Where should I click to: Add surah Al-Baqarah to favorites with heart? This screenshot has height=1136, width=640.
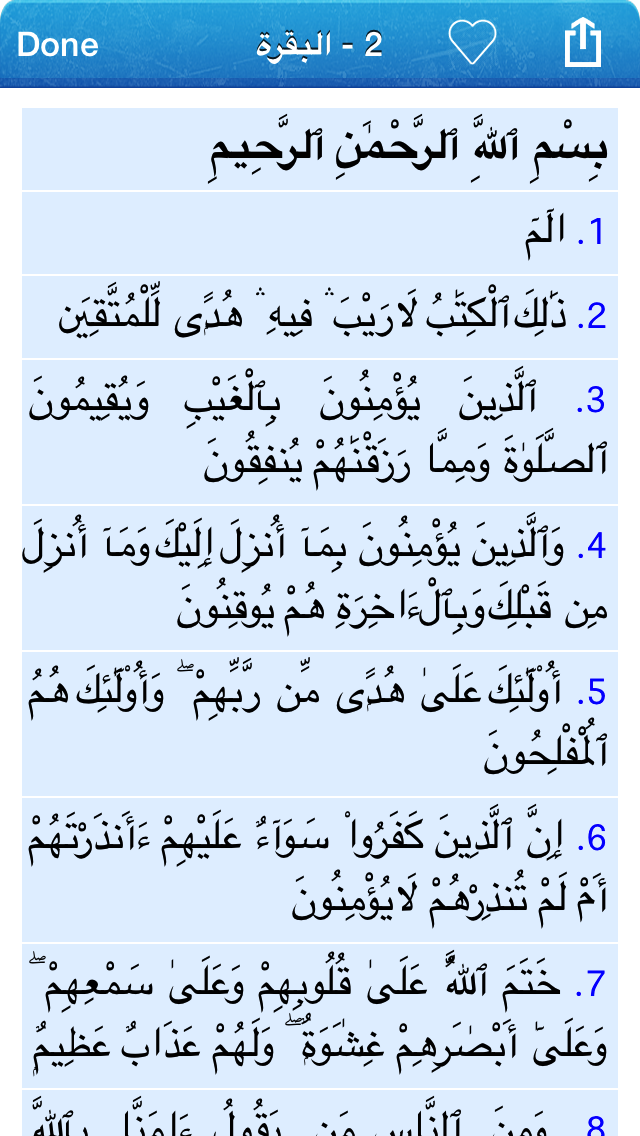coord(472,42)
